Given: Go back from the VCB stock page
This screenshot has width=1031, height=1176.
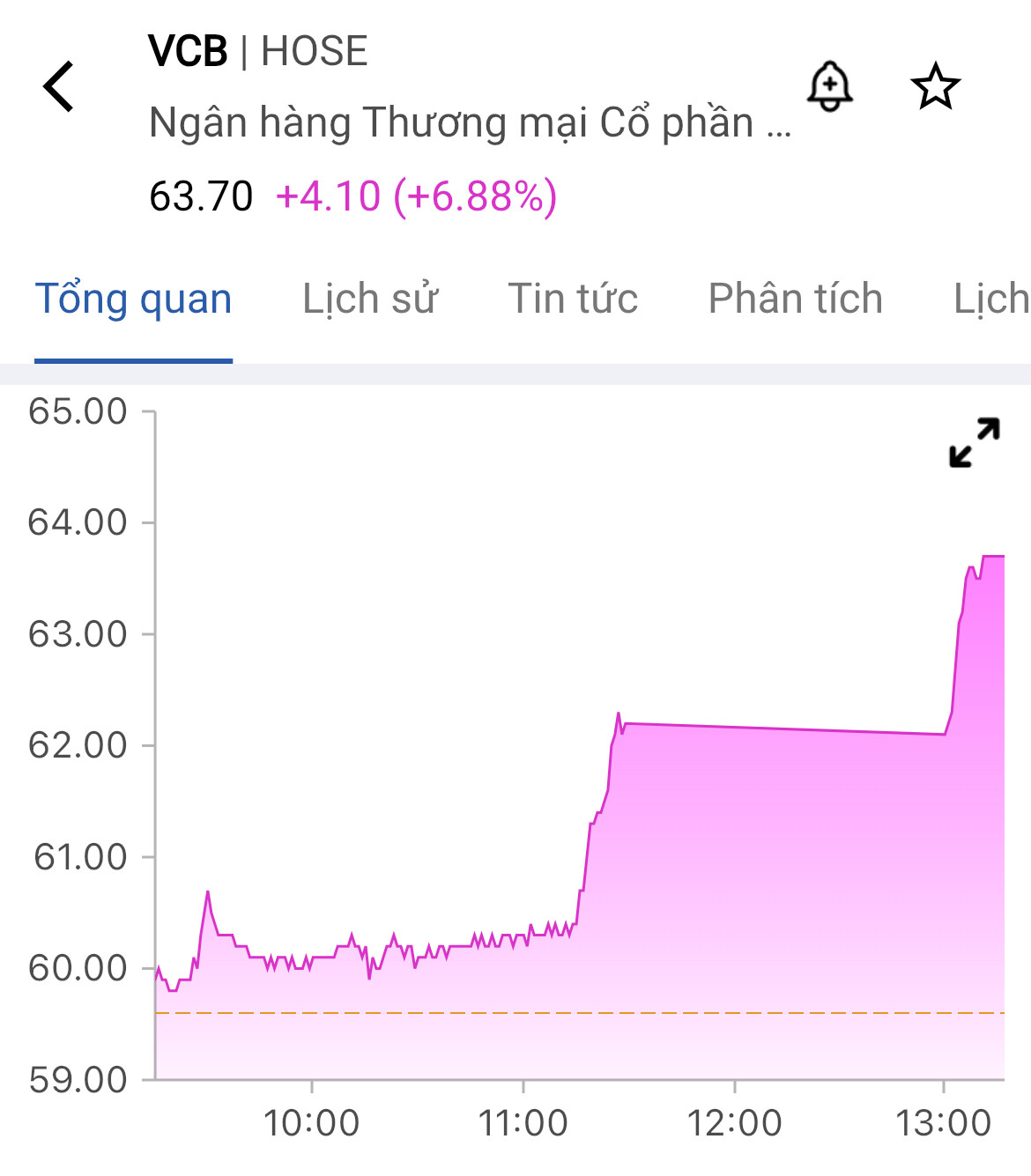Looking at the screenshot, I should click(59, 86).
